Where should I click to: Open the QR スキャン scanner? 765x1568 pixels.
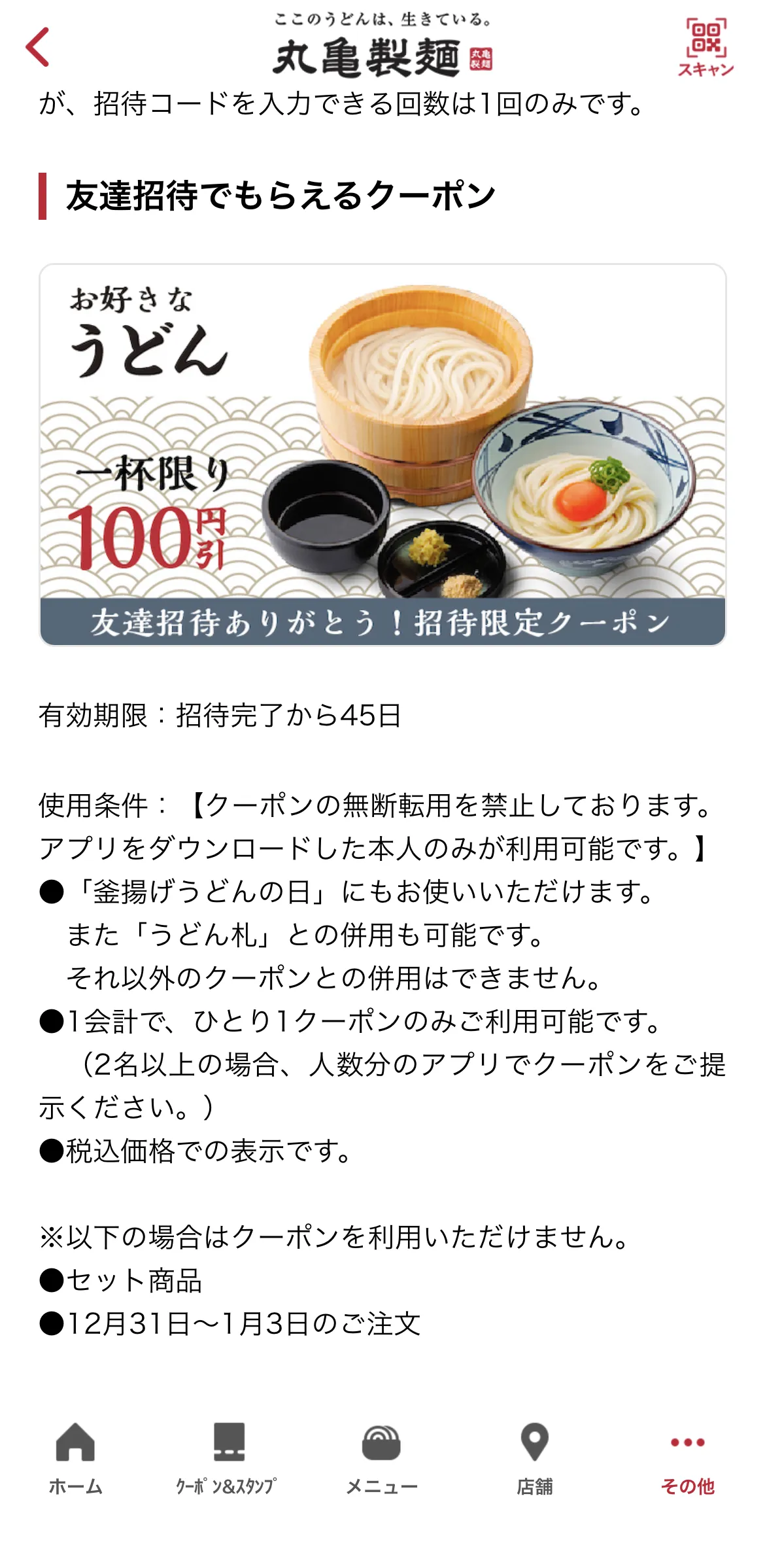pos(705,47)
